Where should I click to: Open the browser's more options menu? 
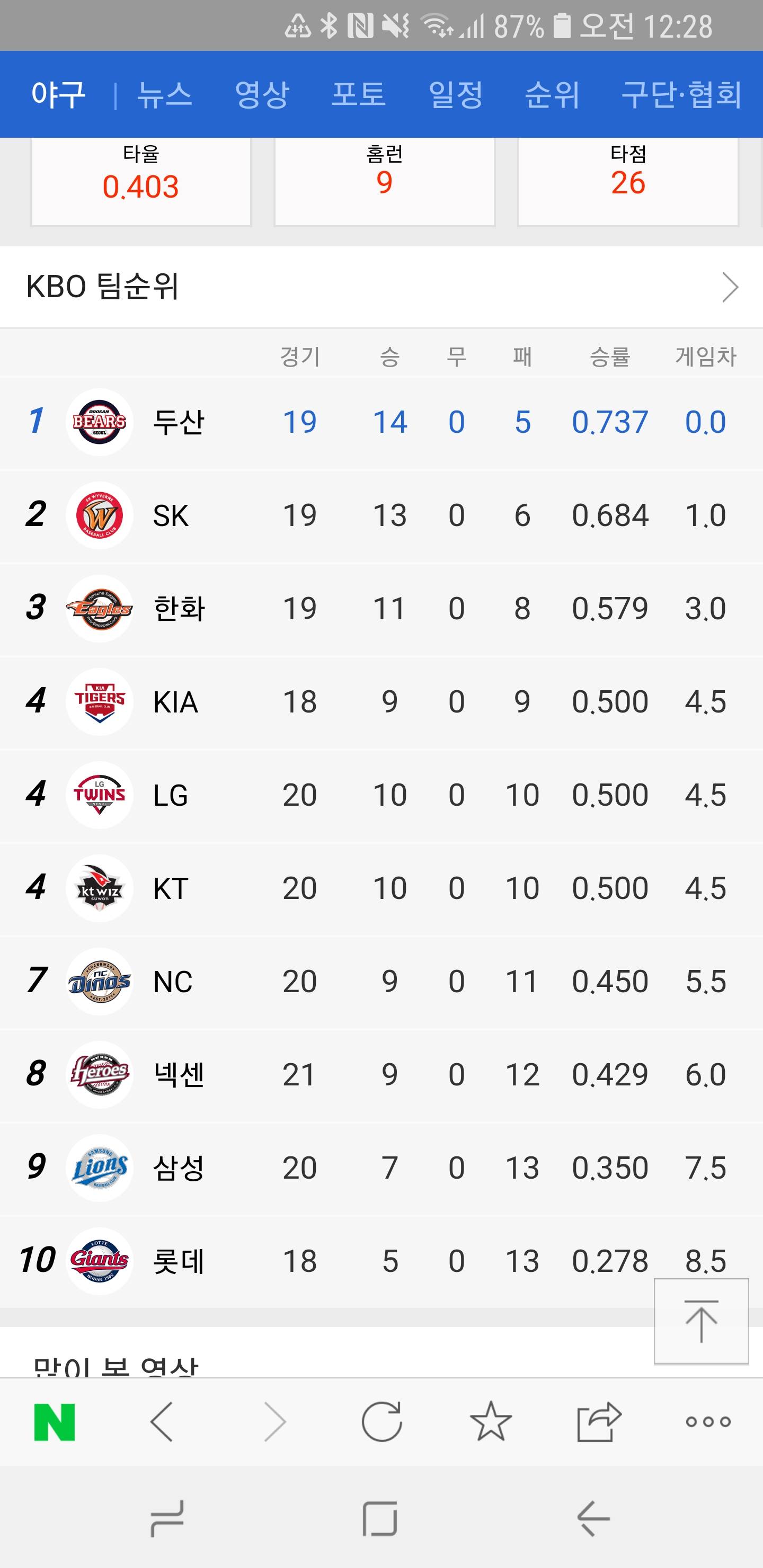(x=707, y=1422)
